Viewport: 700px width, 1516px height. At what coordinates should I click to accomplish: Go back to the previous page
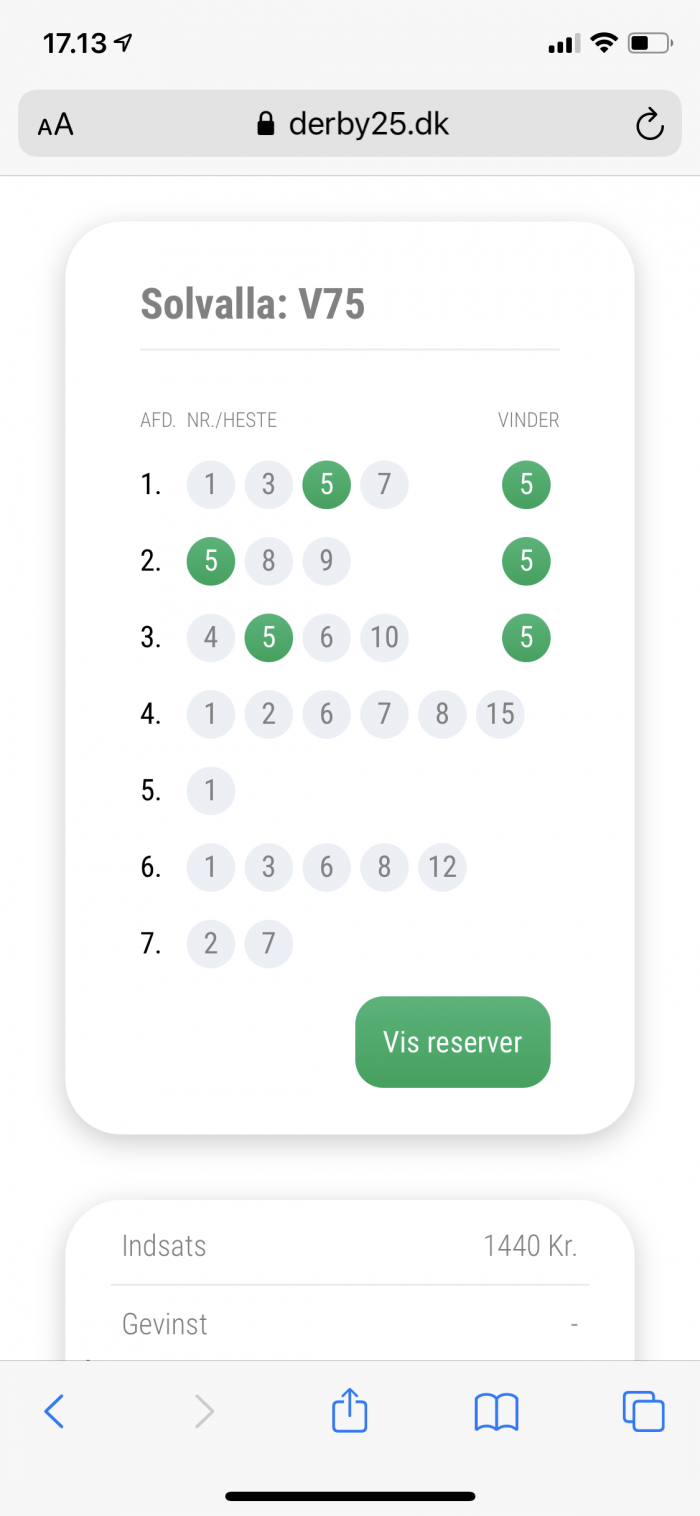(54, 1411)
